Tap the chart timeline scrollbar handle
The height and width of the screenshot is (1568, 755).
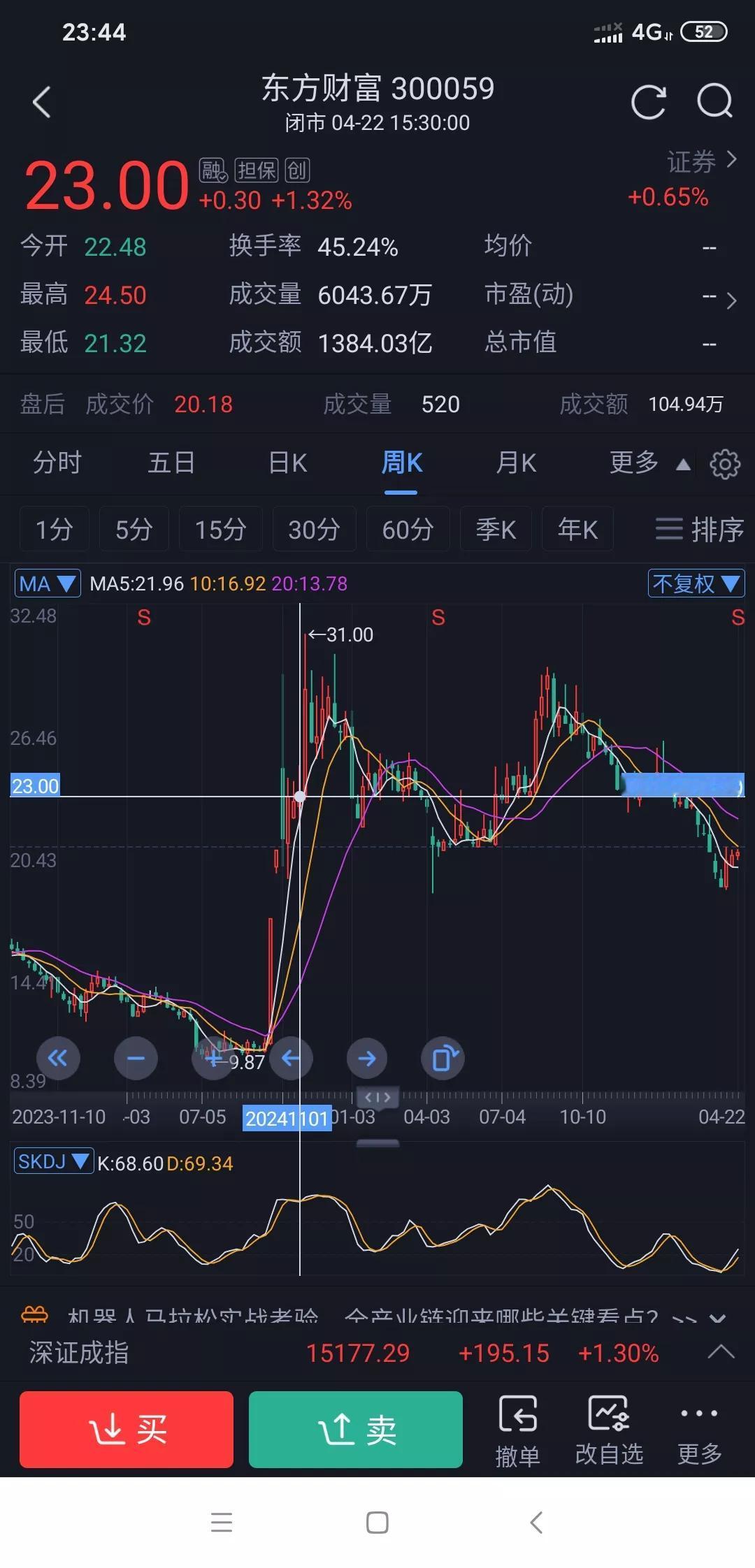pyautogui.click(x=377, y=1097)
